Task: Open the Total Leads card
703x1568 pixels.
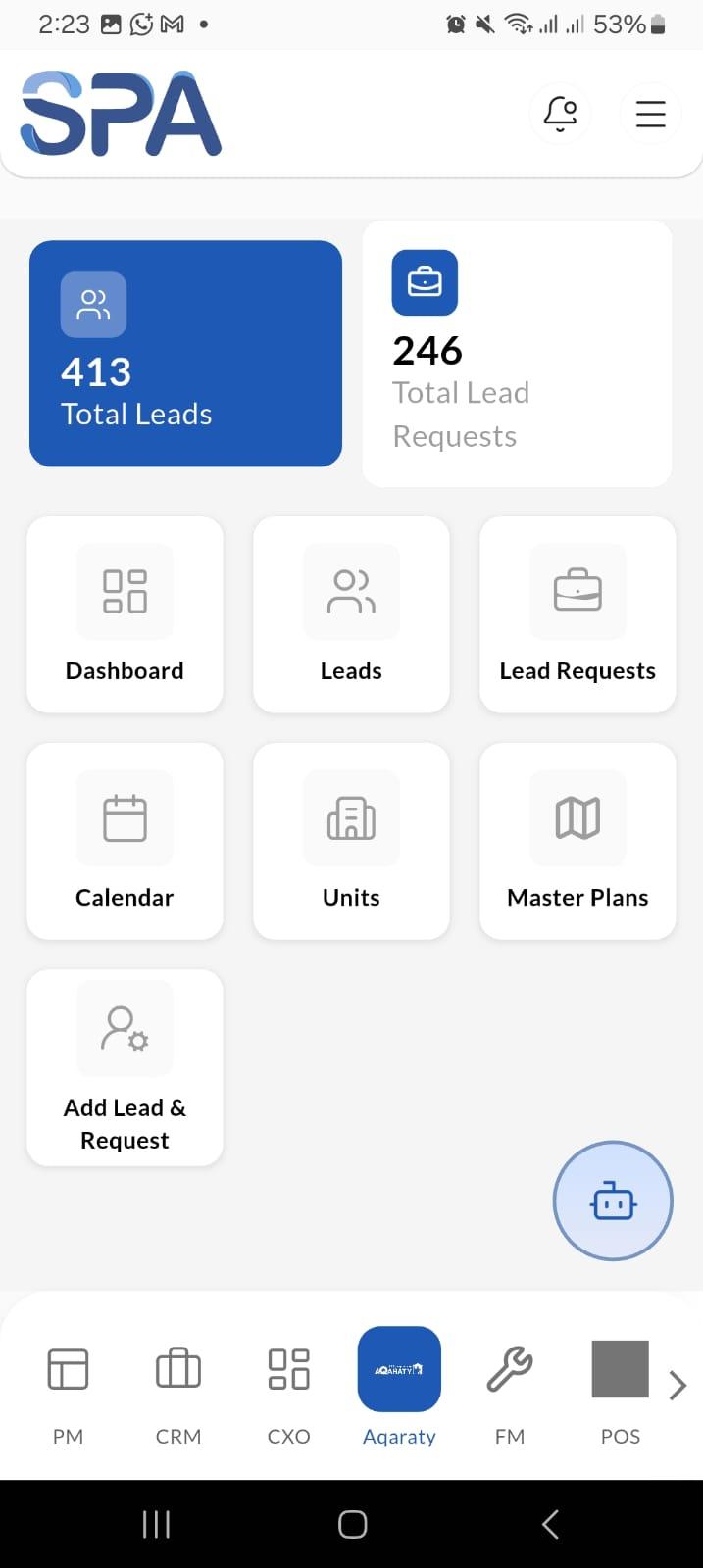Action: click(185, 353)
